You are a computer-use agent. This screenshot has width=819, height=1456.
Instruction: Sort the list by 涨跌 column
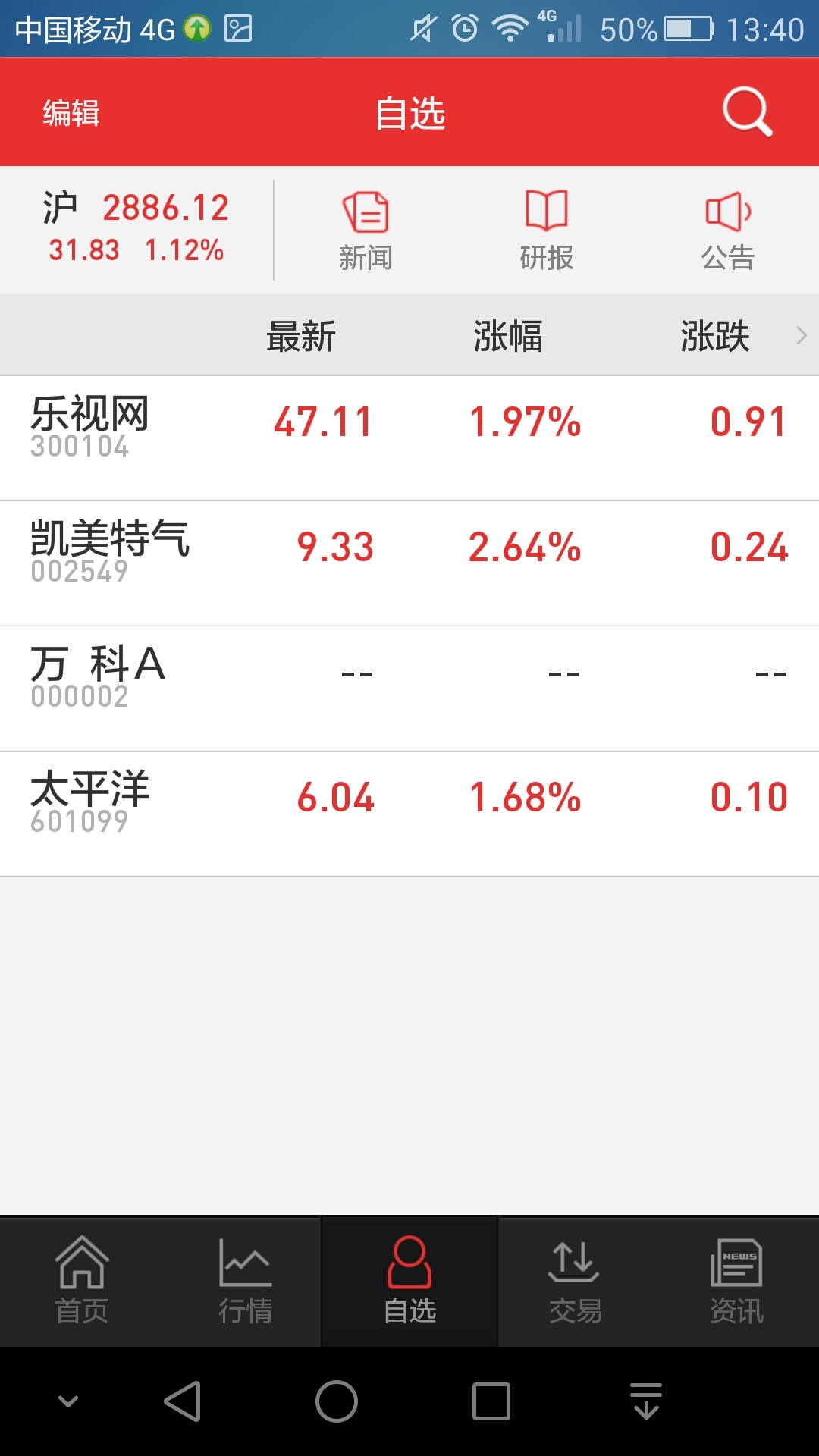[715, 336]
